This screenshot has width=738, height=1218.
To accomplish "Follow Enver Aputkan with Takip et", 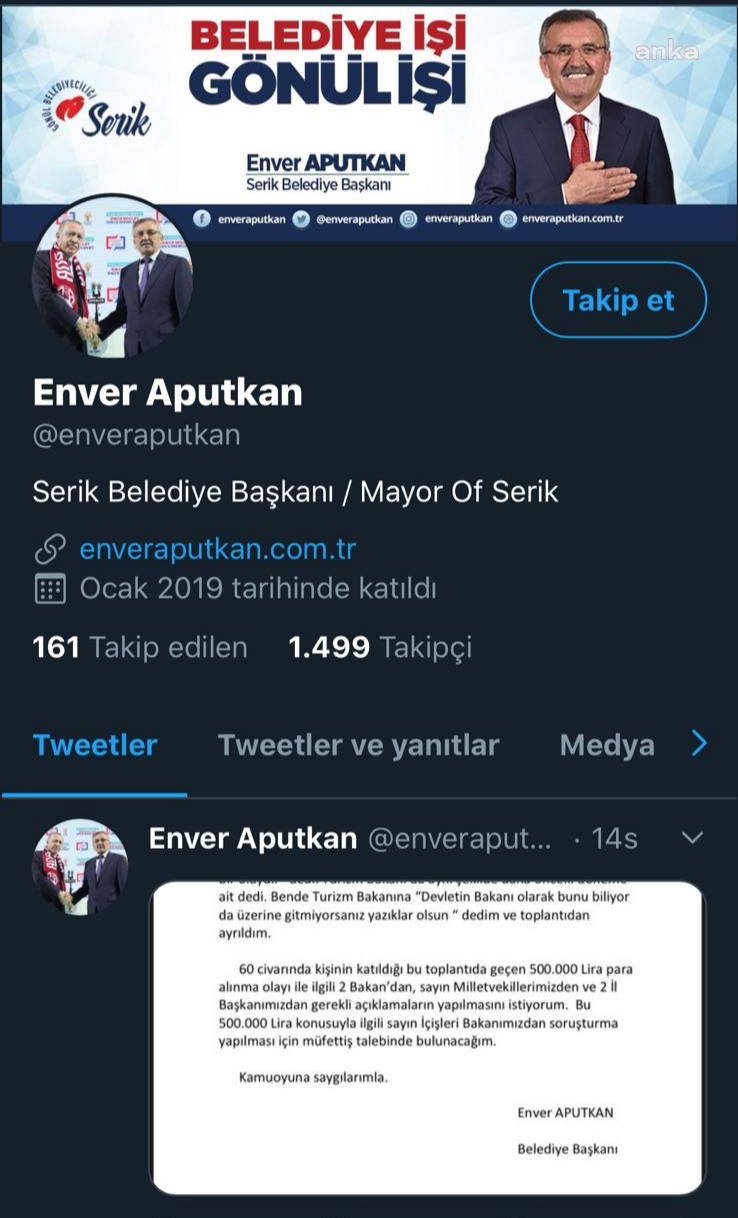I will point(618,300).
